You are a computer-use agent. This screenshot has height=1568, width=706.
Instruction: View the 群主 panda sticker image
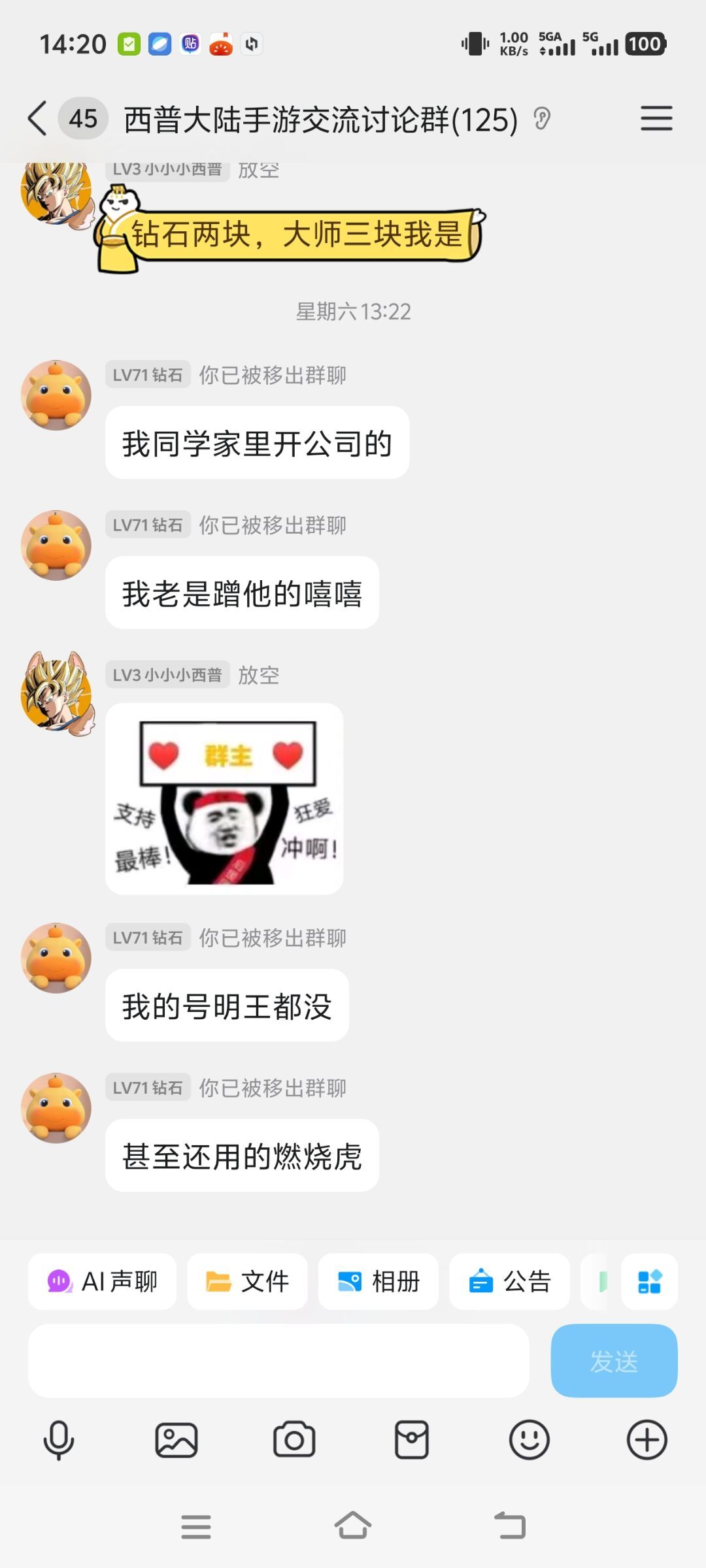pos(224,798)
